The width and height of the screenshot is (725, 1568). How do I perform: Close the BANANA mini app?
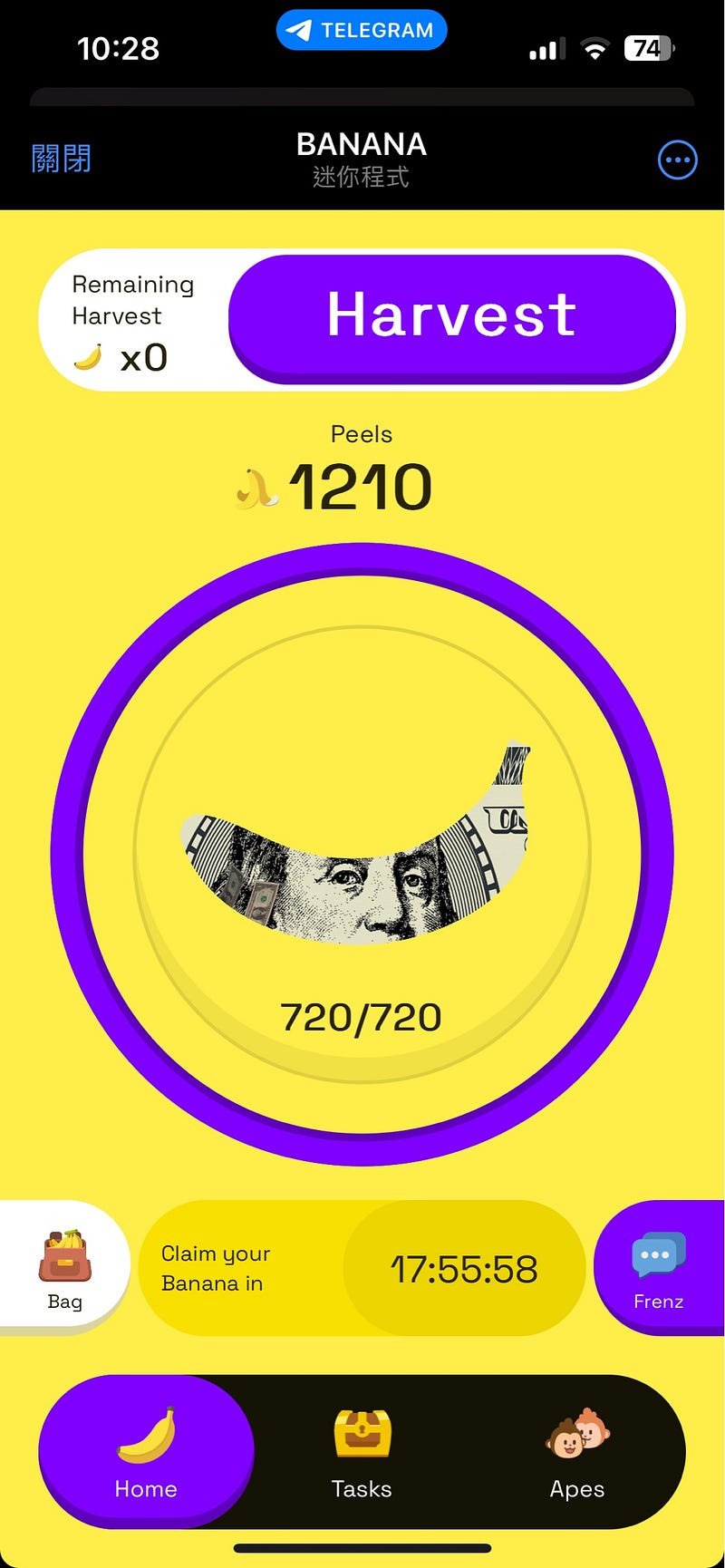tap(61, 159)
